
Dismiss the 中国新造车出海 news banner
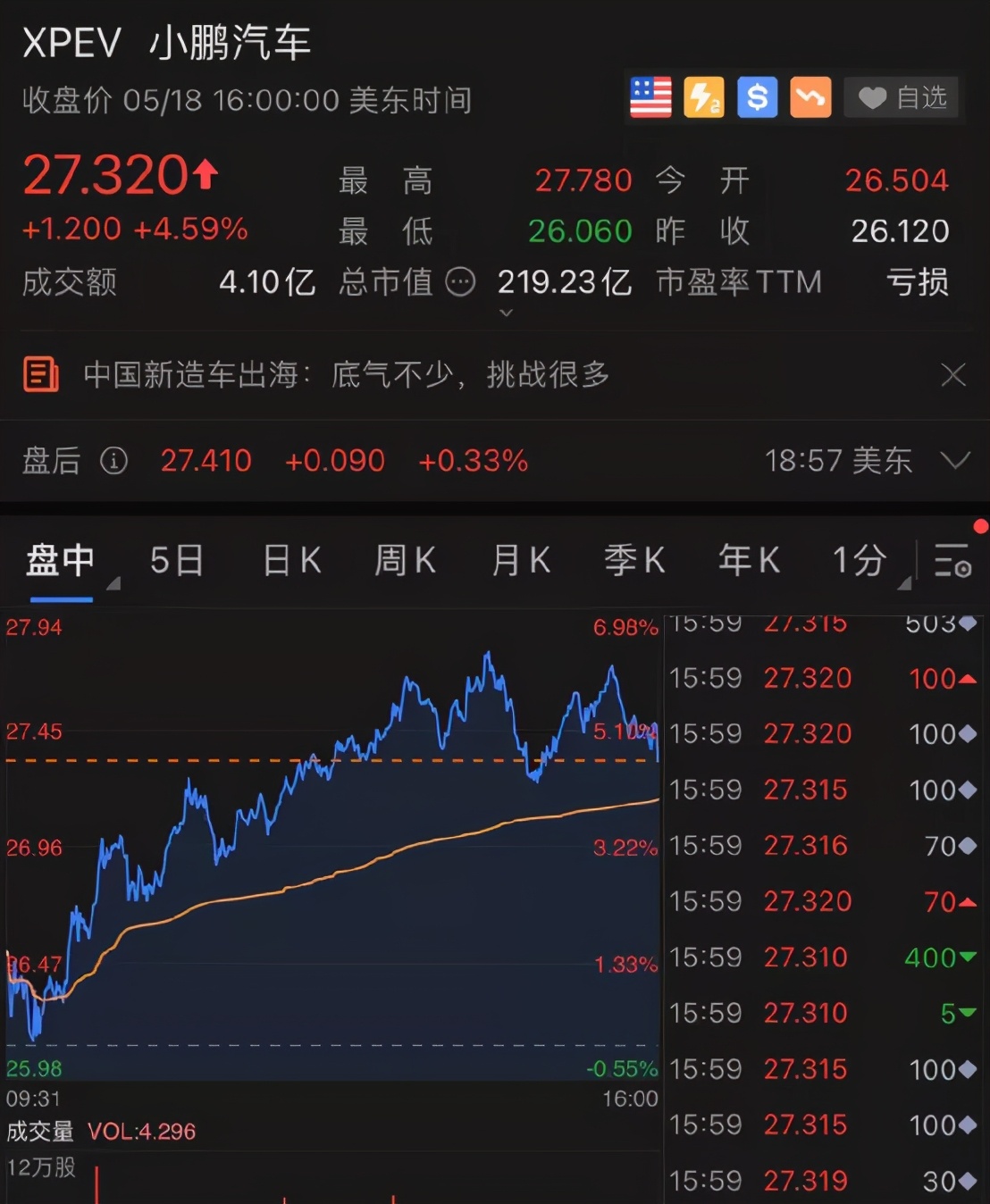pos(953,375)
